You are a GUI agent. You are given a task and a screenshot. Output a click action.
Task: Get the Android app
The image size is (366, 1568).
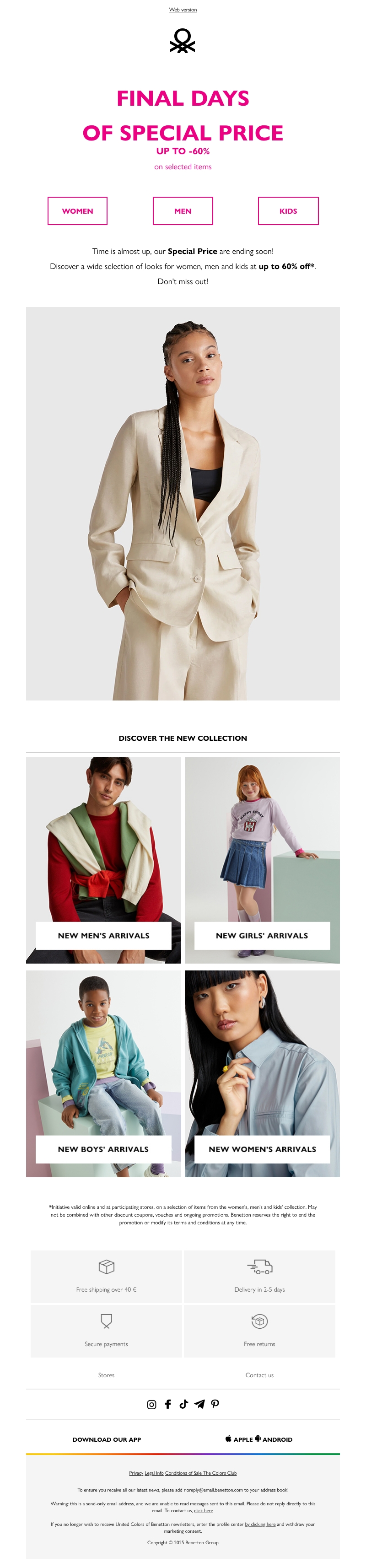(x=274, y=1439)
